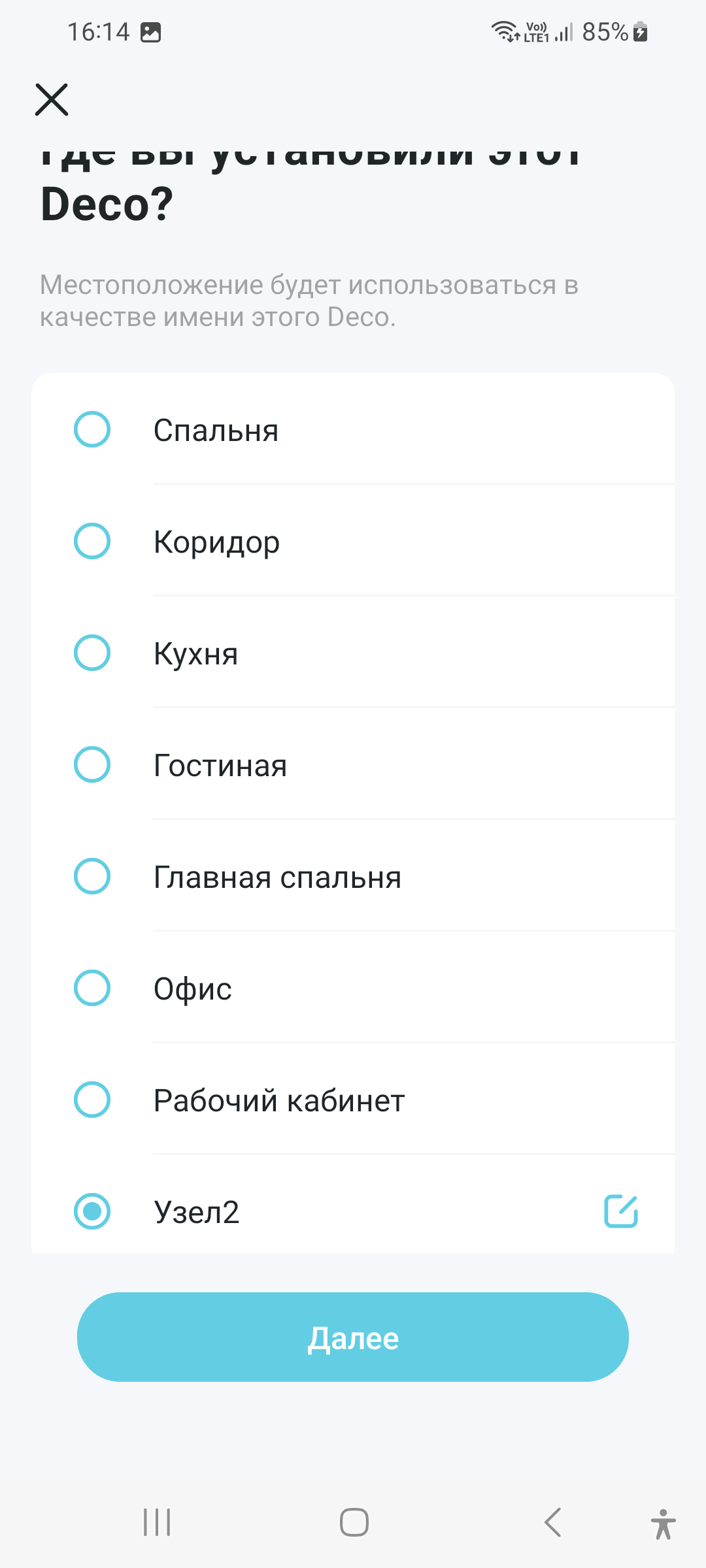
Task: Choose the Коридор location option
Action: click(92, 542)
